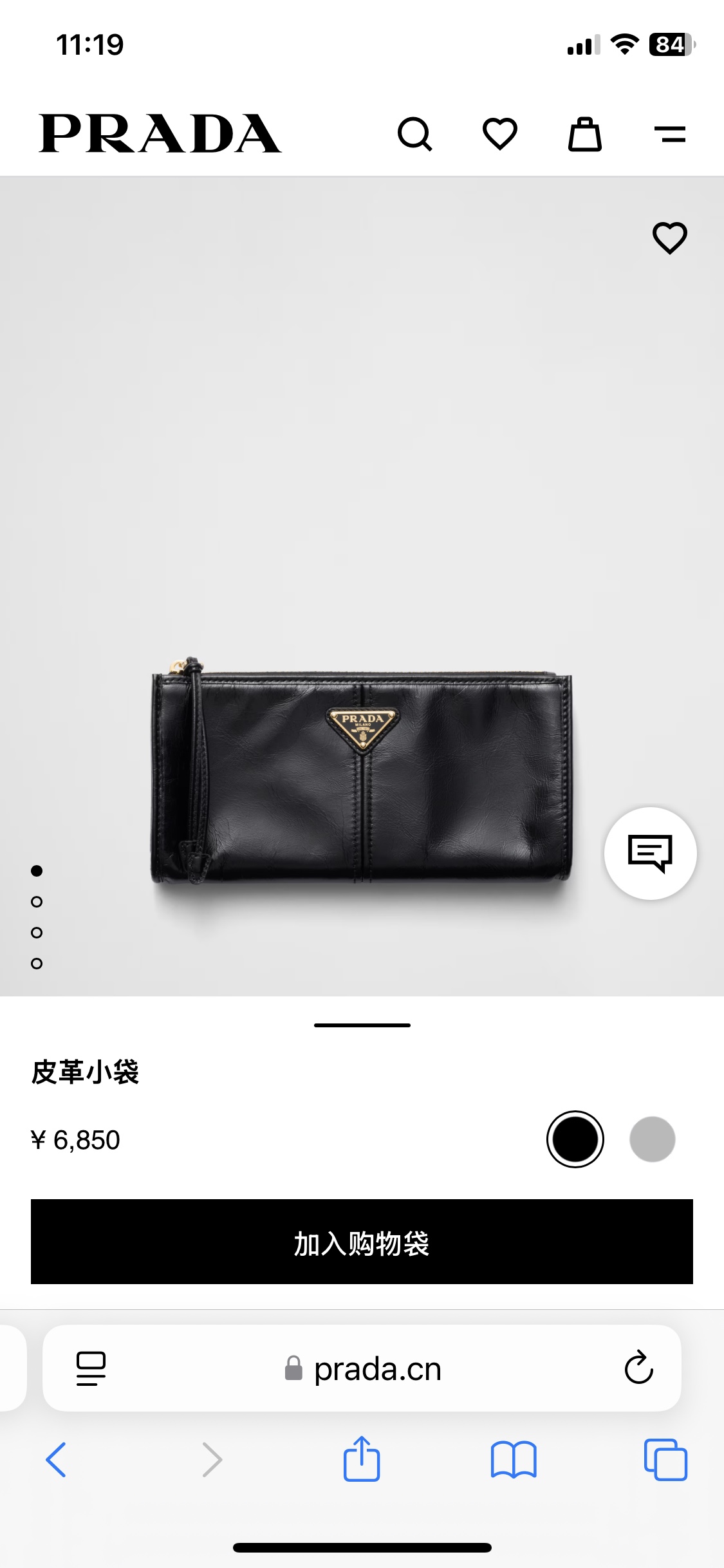Share this product page
724x1568 pixels.
tap(362, 1459)
